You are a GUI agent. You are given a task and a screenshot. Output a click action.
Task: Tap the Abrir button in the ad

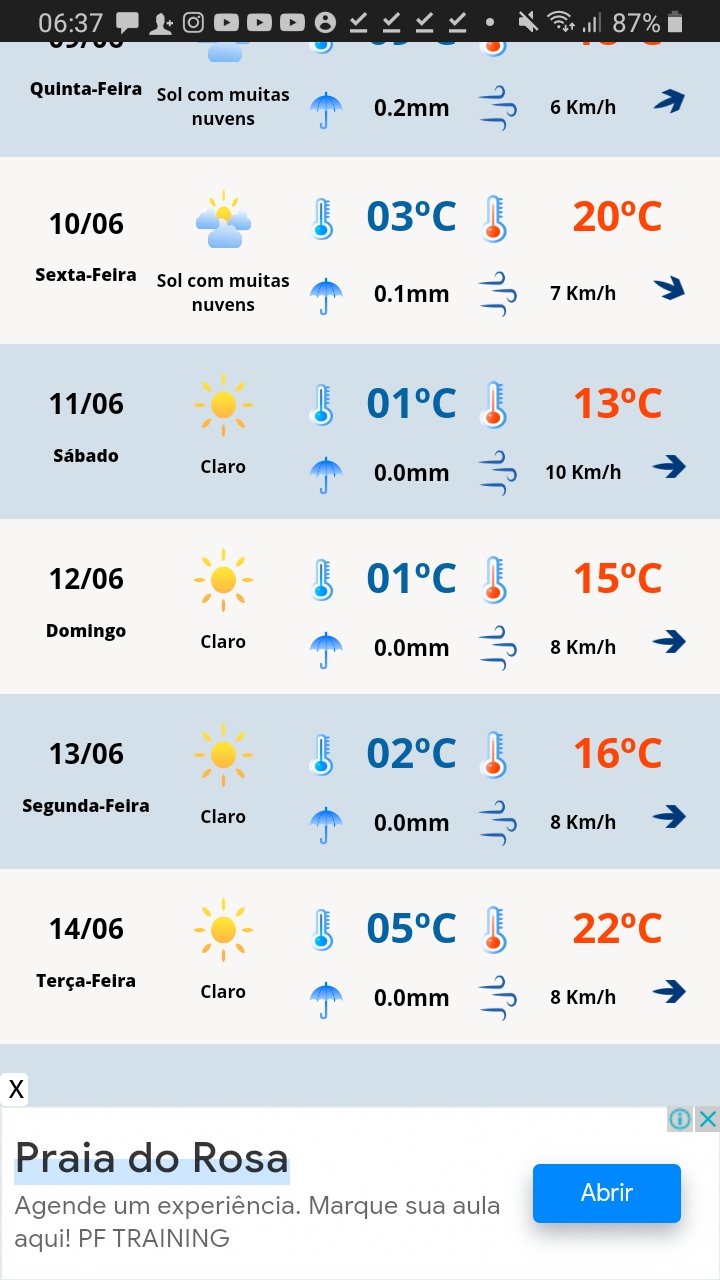tap(607, 1192)
